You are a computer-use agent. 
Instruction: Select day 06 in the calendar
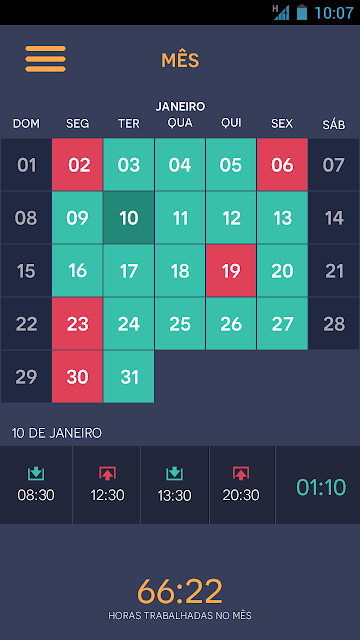[x=282, y=164]
